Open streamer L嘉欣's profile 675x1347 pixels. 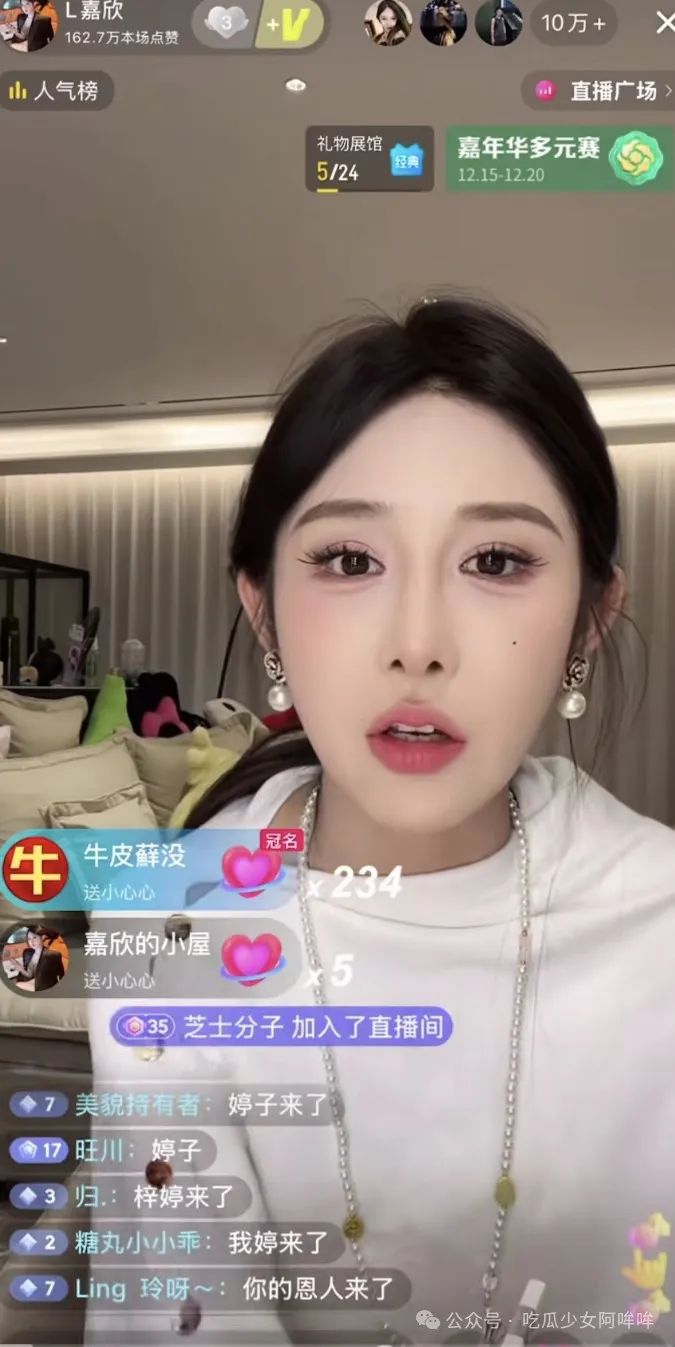click(30, 24)
